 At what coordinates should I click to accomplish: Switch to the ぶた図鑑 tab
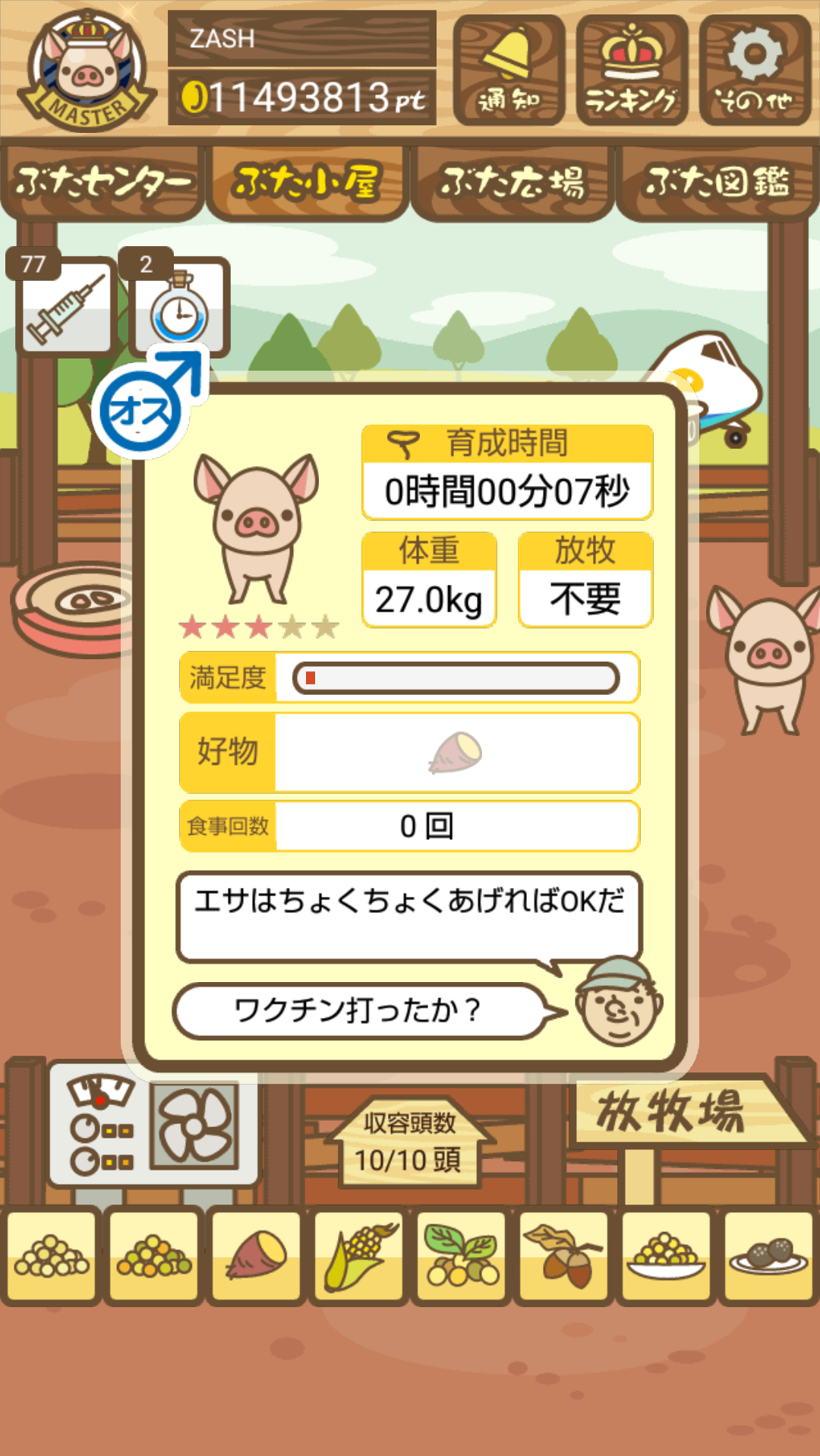click(717, 183)
